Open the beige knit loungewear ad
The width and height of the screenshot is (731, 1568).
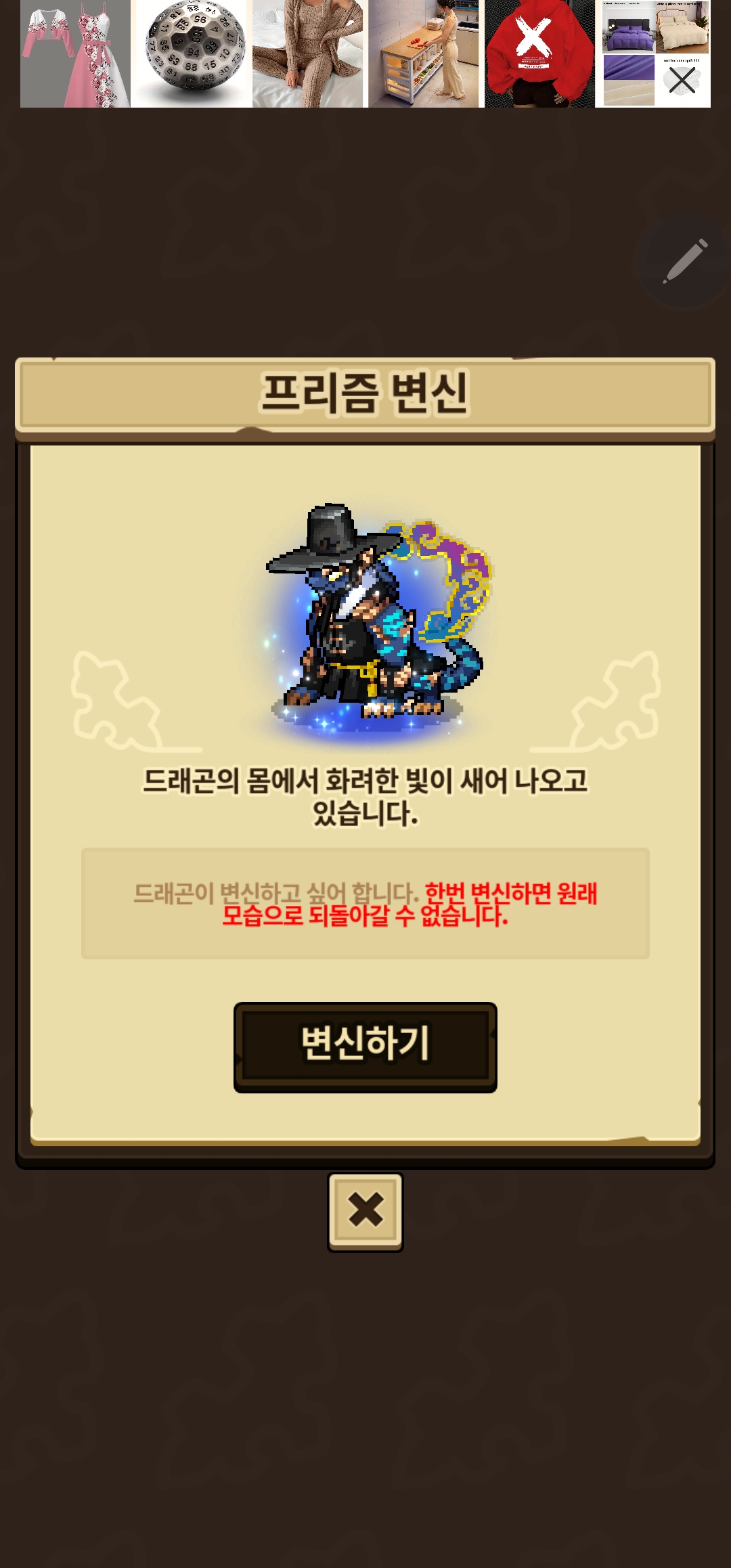click(309, 53)
